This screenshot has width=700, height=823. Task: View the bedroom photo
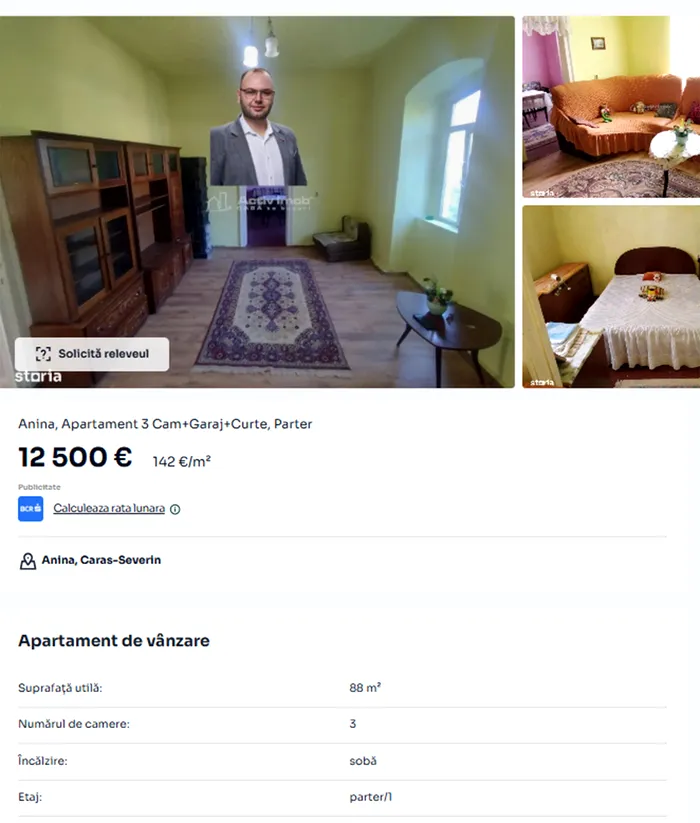pyautogui.click(x=610, y=296)
